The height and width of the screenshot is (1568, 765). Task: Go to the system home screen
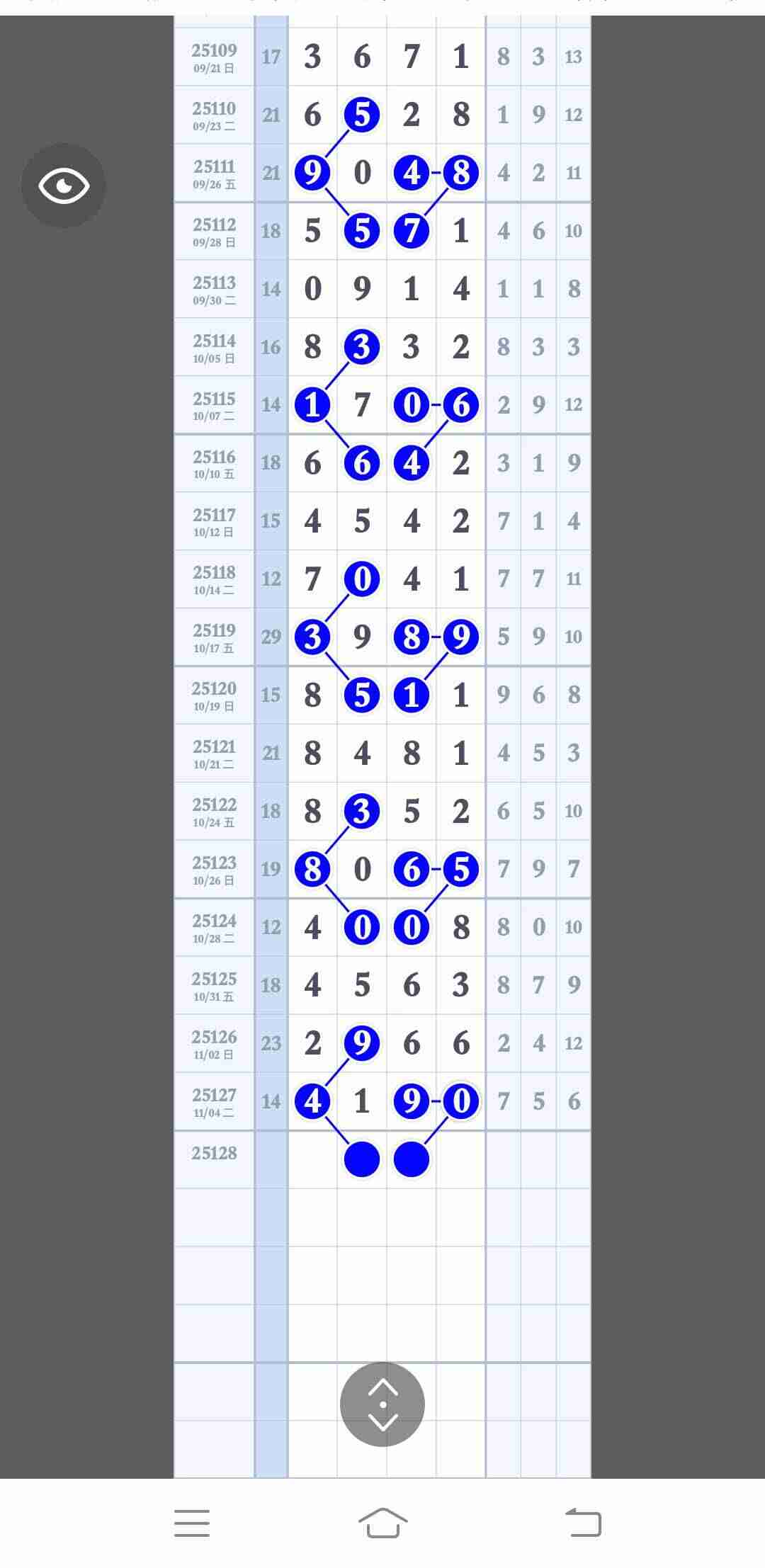pos(382,1523)
